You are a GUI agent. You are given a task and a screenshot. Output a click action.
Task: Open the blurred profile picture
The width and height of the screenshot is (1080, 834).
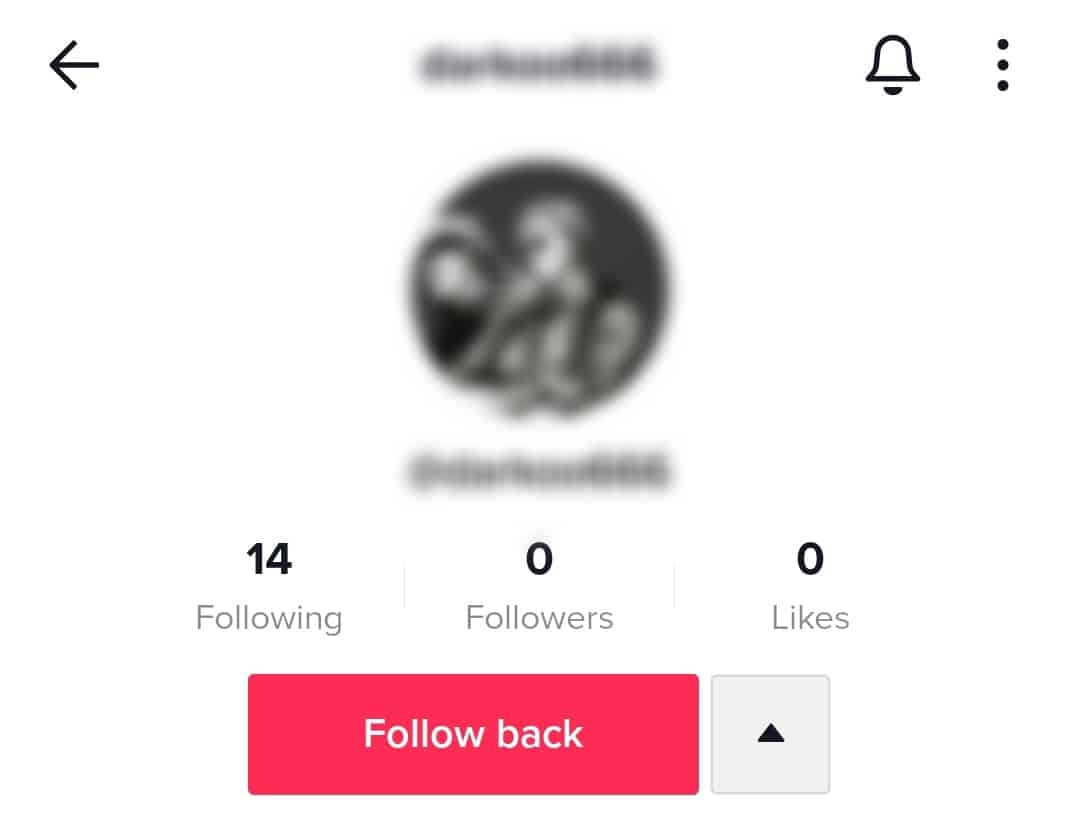[x=540, y=288]
